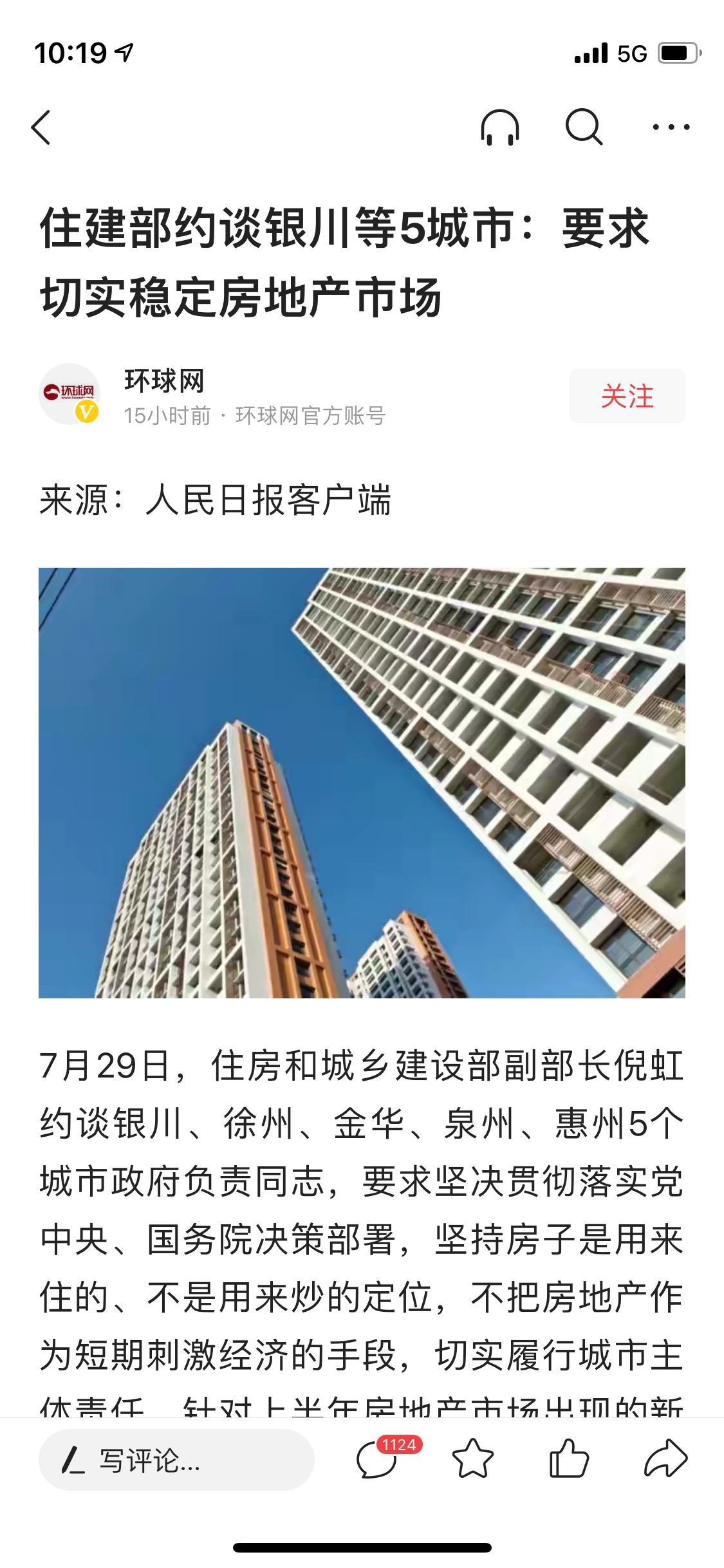Follow 环球网 with the 关注 button

point(627,396)
